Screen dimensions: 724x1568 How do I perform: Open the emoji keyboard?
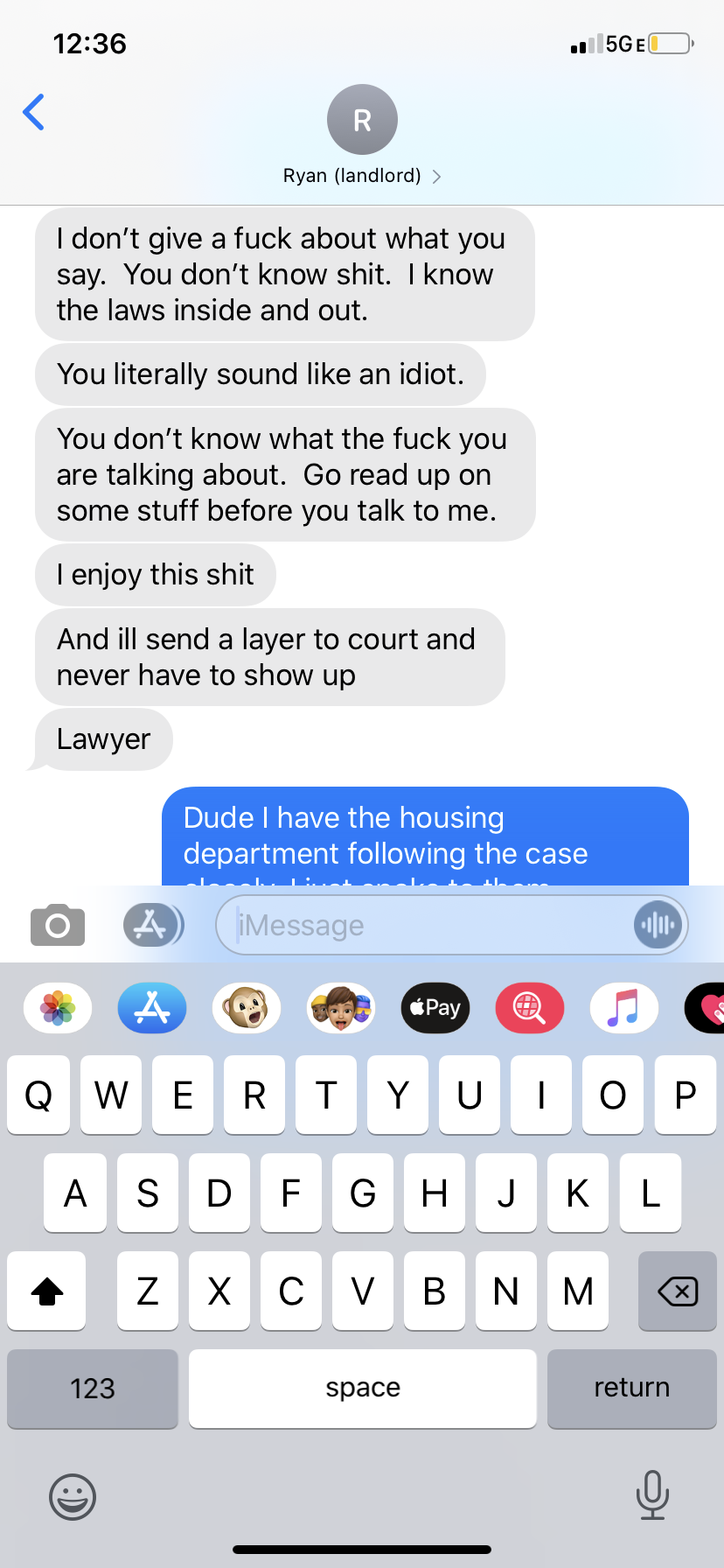coord(72,1496)
